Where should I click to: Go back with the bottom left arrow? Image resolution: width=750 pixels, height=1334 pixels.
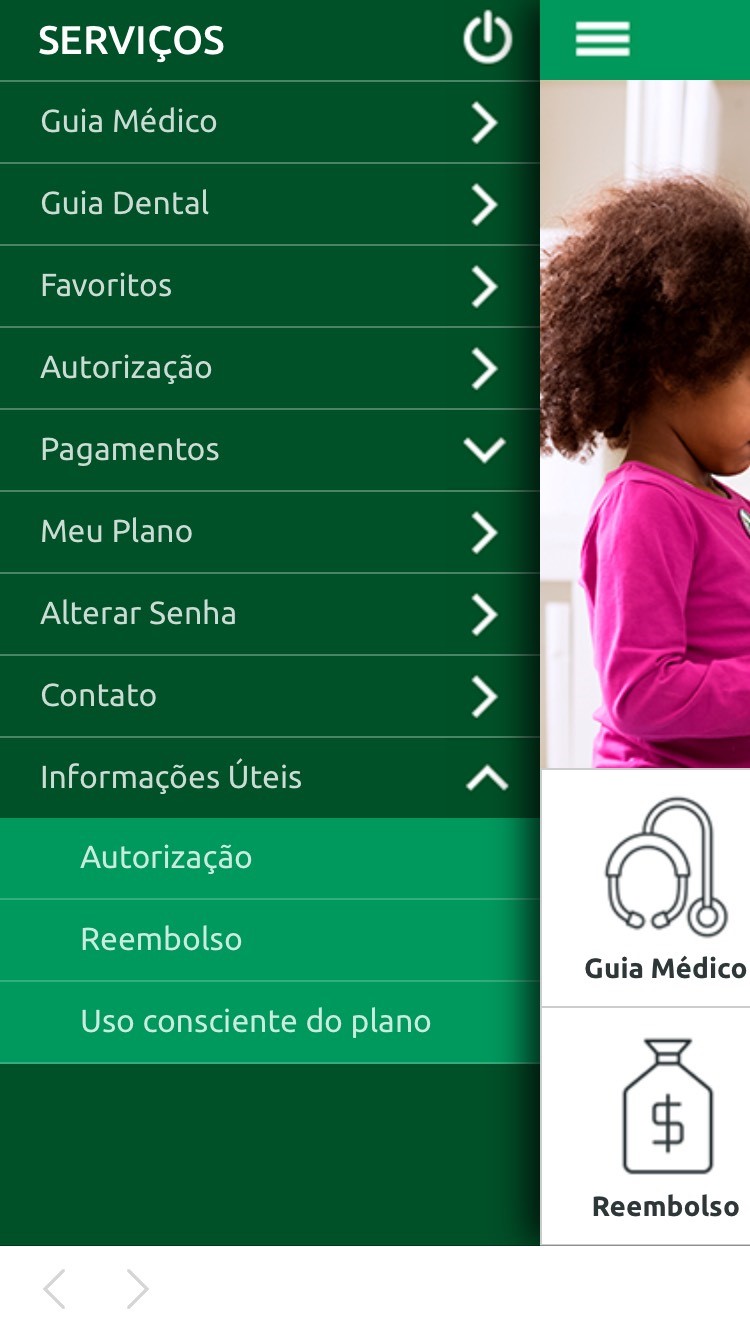point(55,1290)
